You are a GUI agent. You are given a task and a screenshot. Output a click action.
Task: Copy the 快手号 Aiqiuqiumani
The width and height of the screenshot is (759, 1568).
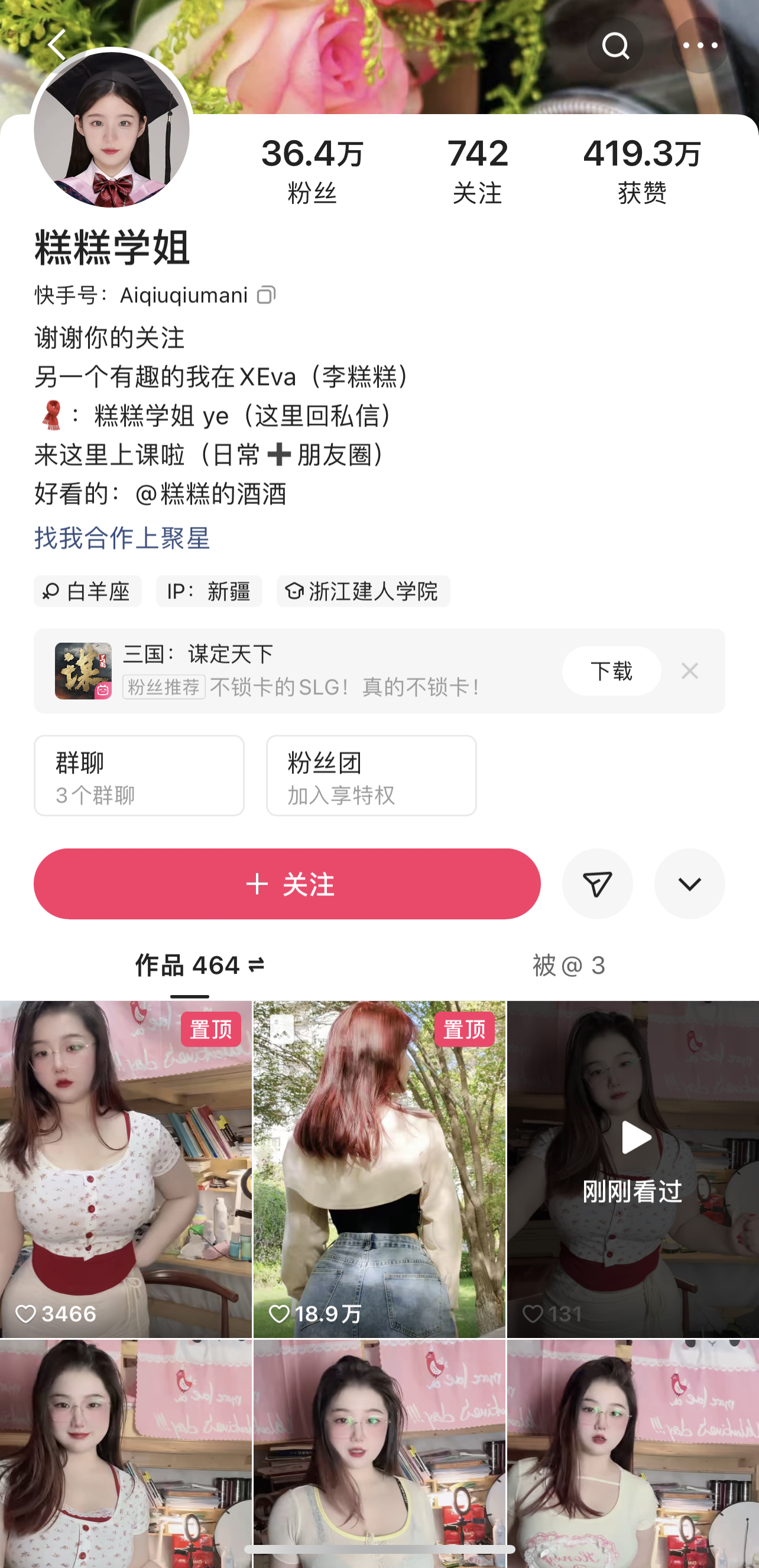click(x=266, y=295)
